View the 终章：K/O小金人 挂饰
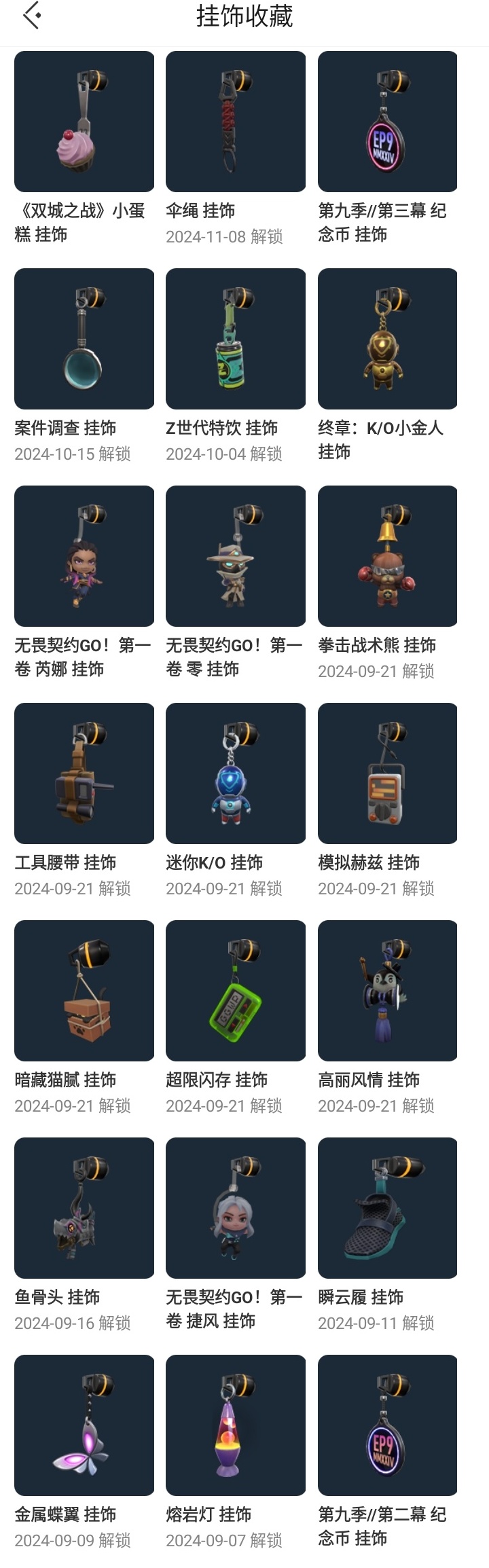 pyautogui.click(x=387, y=340)
